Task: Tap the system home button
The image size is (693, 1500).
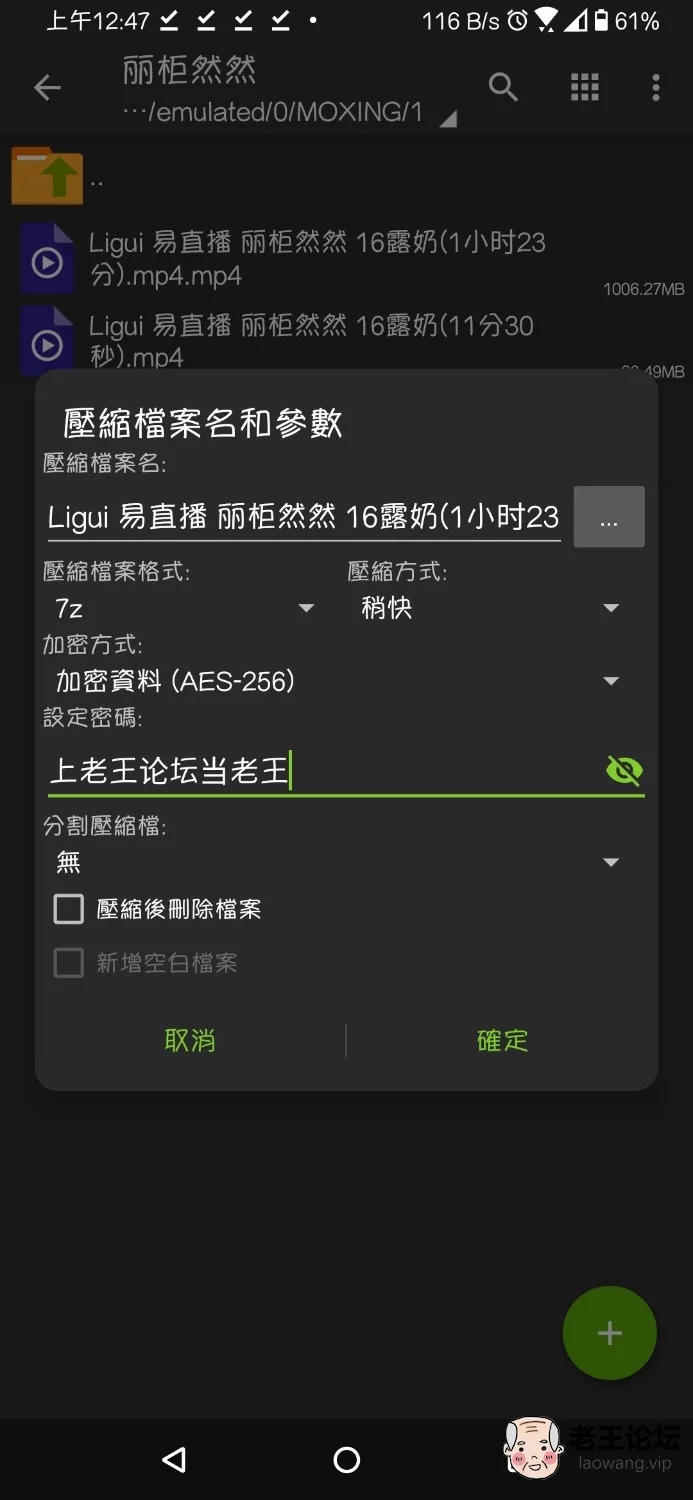Action: [x=347, y=1460]
